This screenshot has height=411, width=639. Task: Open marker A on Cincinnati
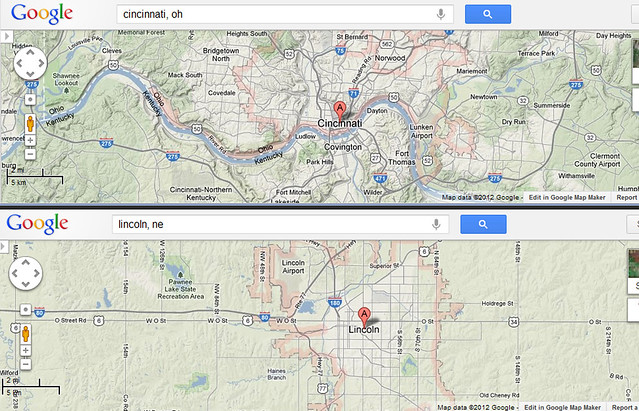pyautogui.click(x=340, y=109)
